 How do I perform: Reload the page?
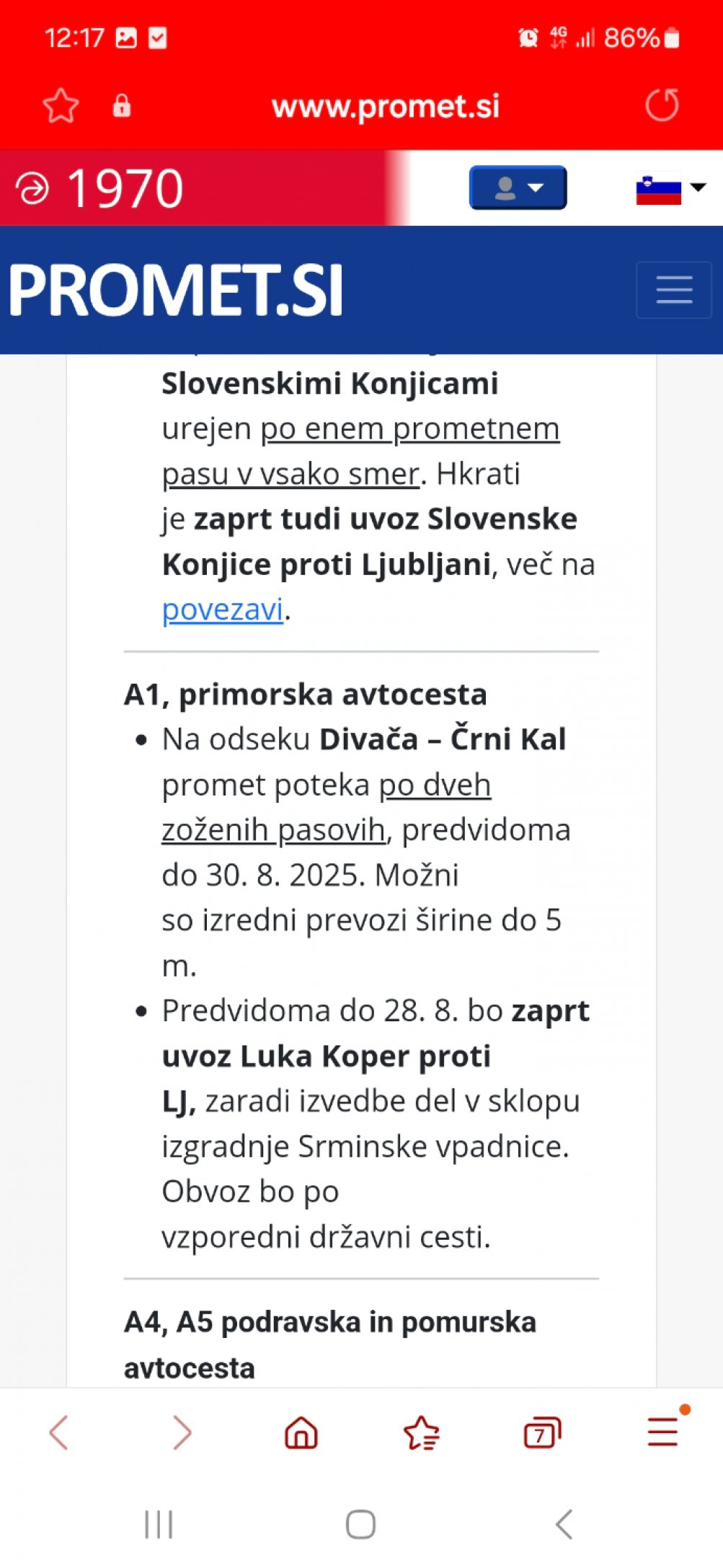662,105
